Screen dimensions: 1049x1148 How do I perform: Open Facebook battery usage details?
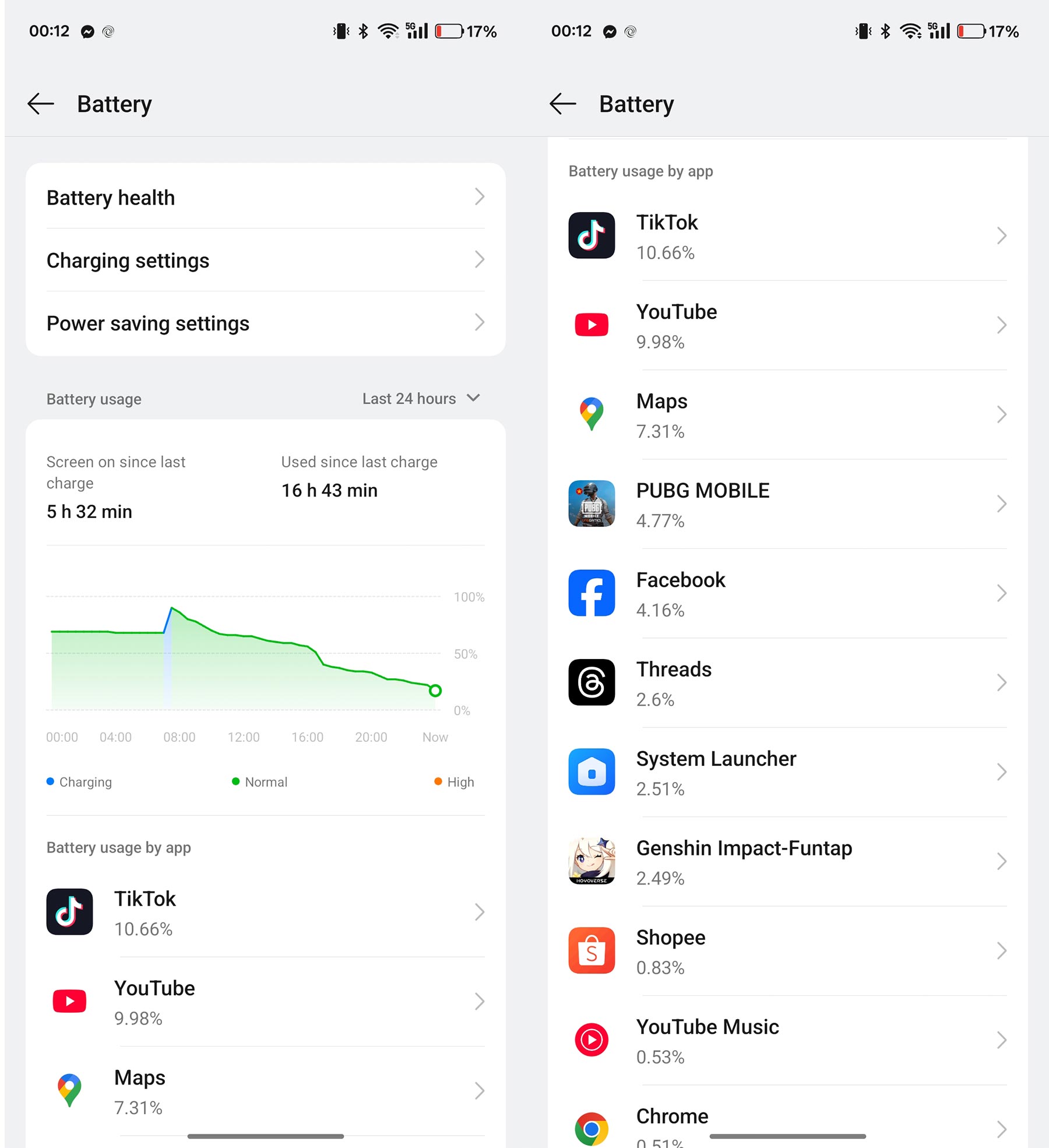(787, 594)
